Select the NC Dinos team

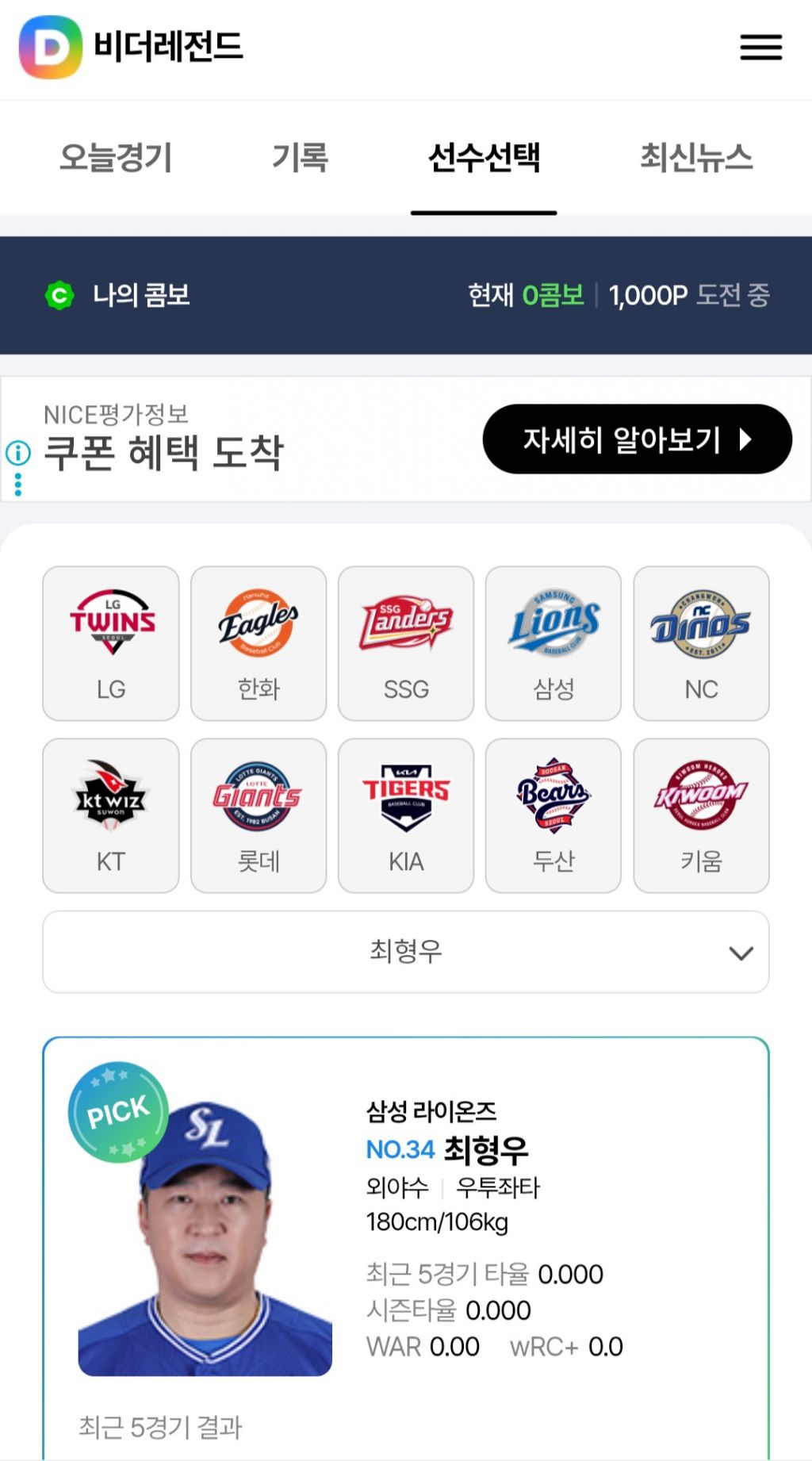pos(701,643)
